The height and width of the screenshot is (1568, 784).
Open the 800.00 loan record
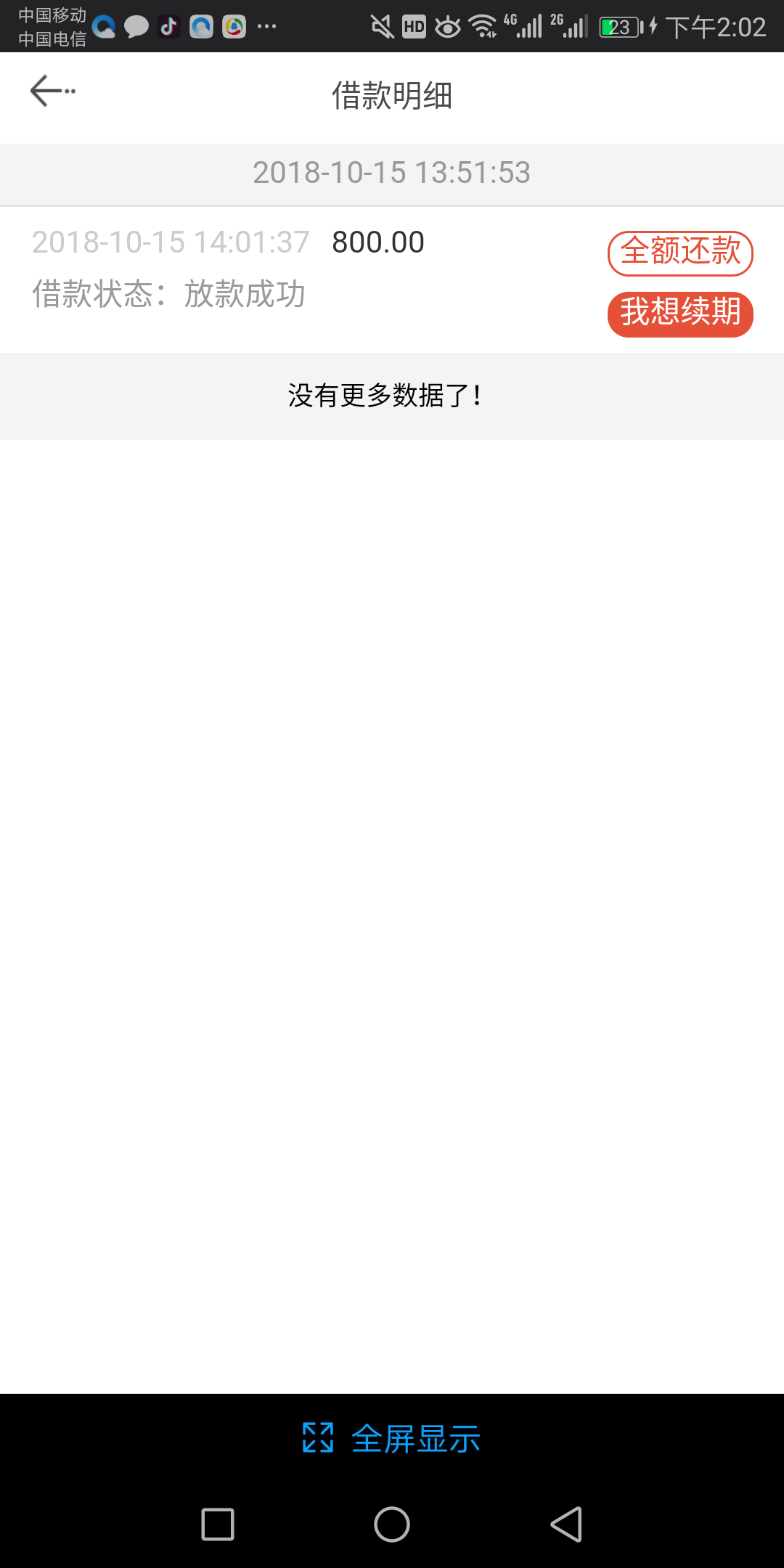[392, 279]
